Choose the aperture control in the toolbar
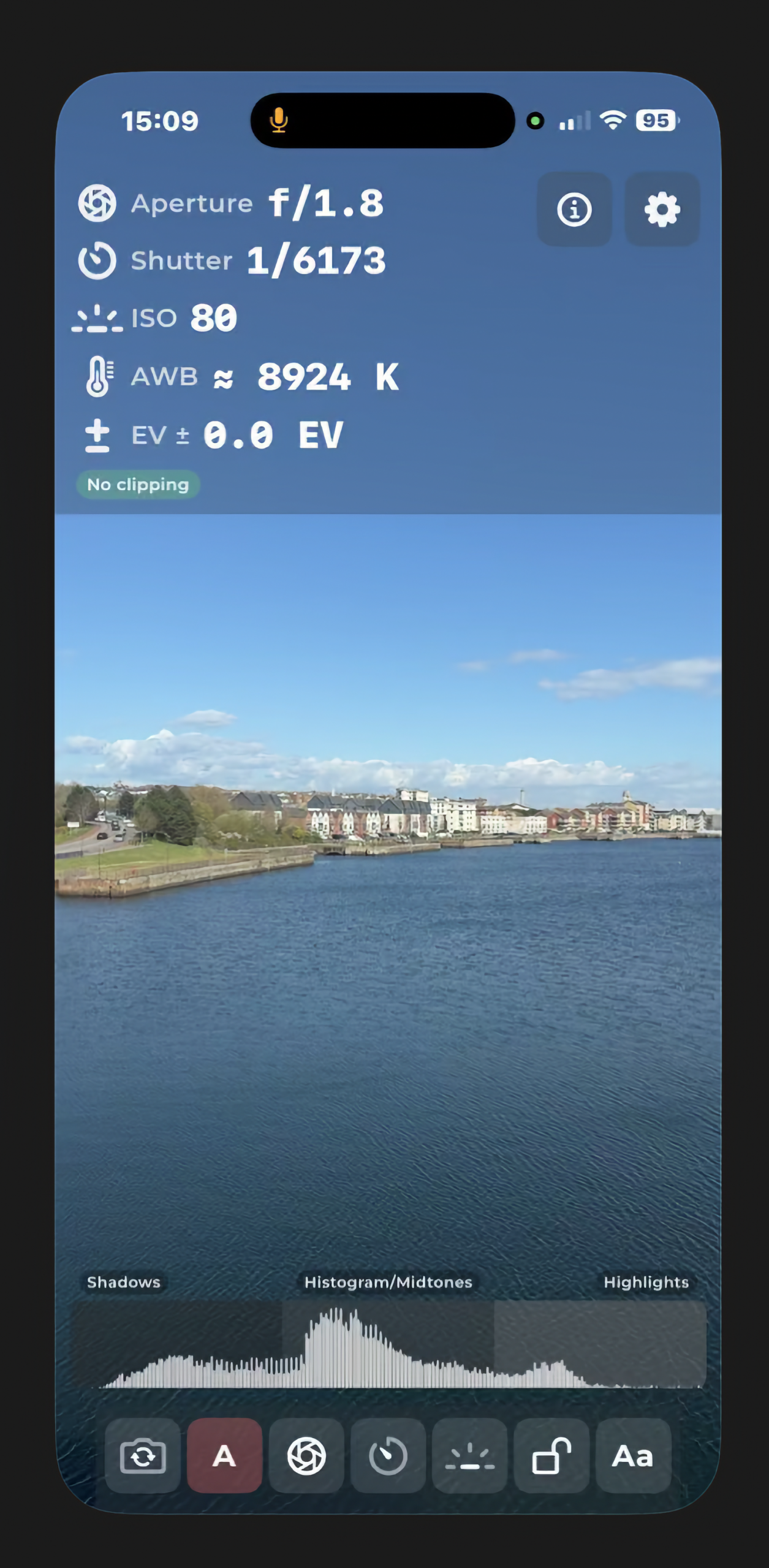 coord(306,1455)
